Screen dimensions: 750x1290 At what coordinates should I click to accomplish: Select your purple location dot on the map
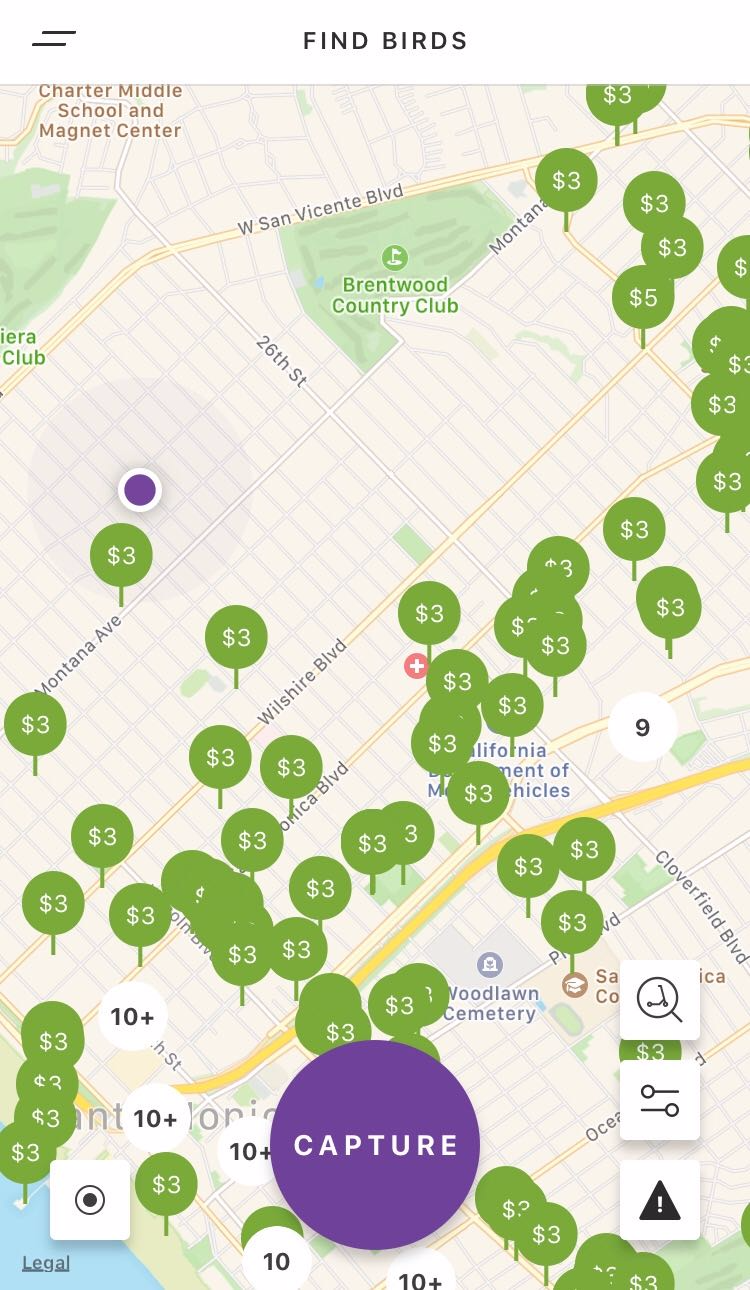coord(140,490)
